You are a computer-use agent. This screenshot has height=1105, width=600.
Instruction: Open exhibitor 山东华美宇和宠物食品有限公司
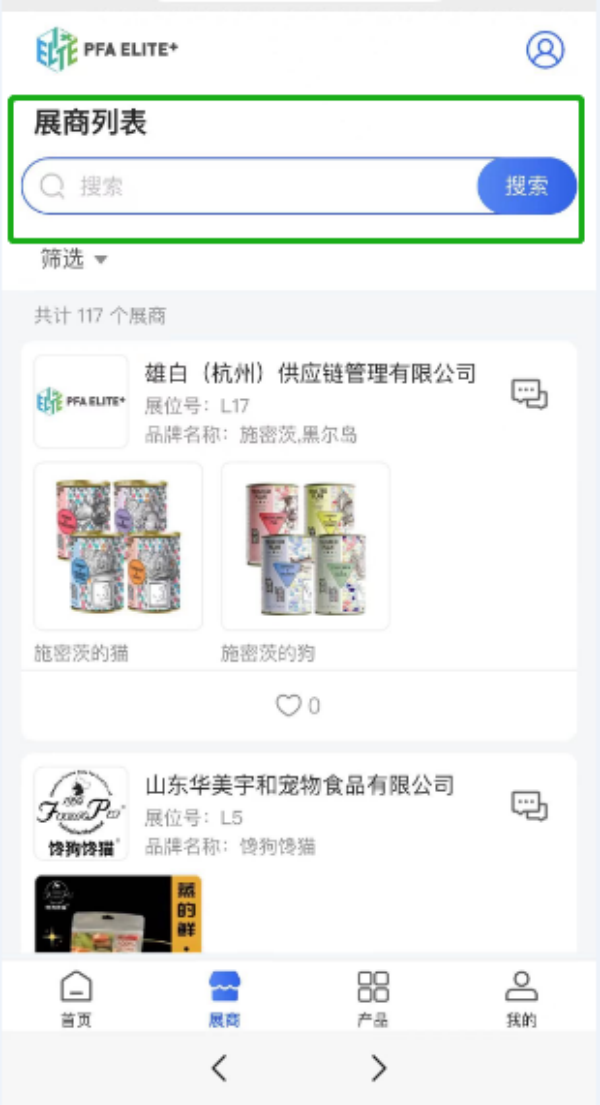[x=300, y=785]
